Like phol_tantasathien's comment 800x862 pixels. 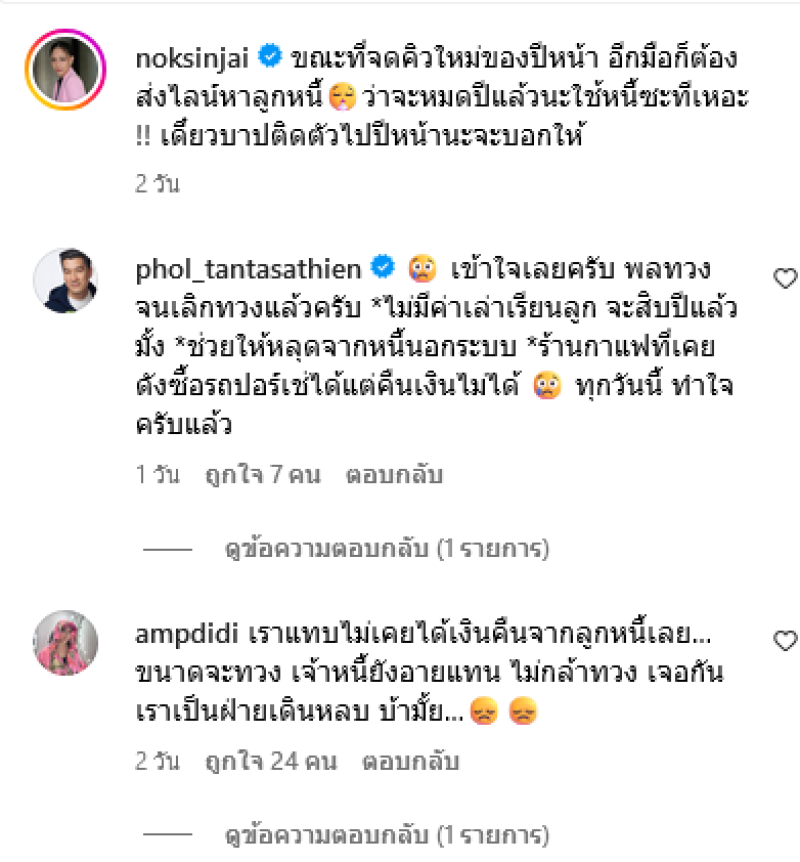pyautogui.click(x=786, y=277)
